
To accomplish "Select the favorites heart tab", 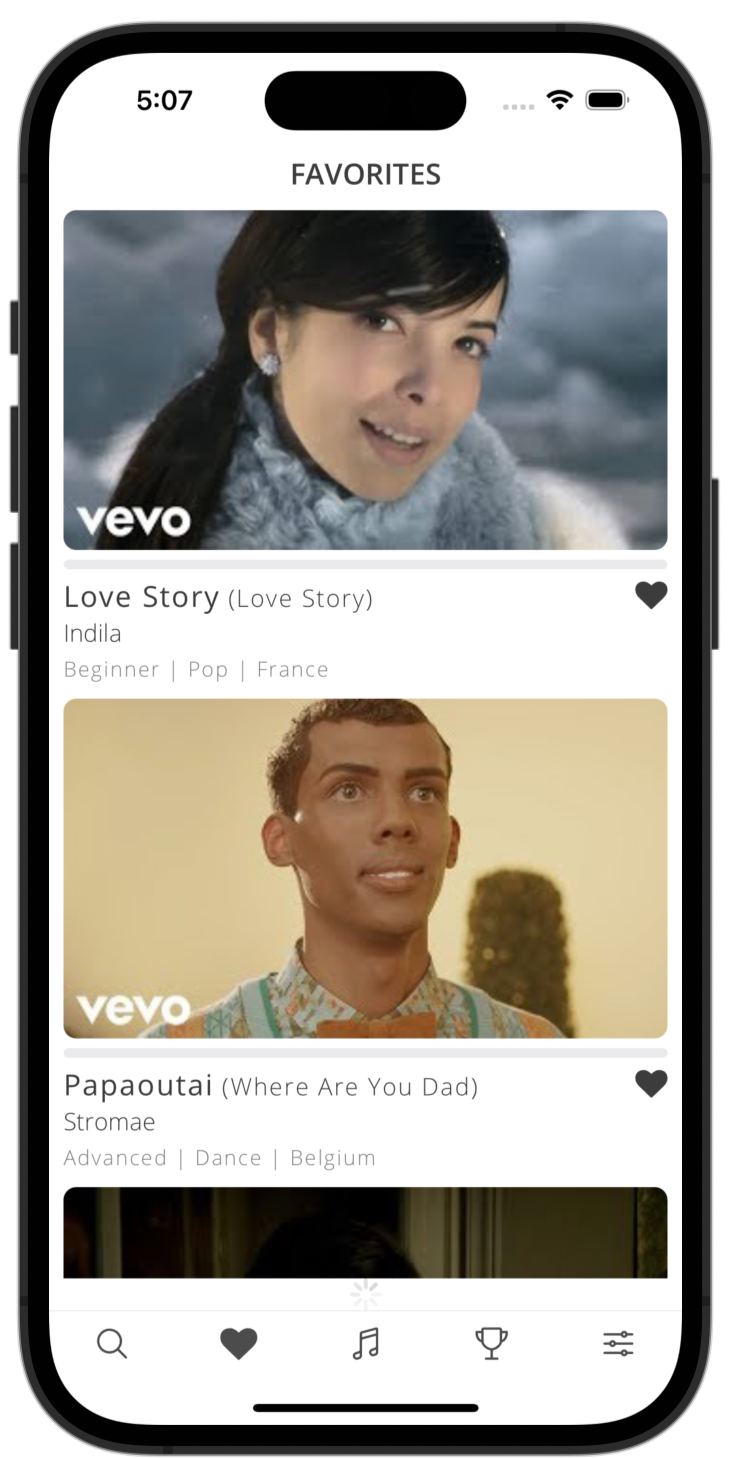I will tap(239, 1343).
